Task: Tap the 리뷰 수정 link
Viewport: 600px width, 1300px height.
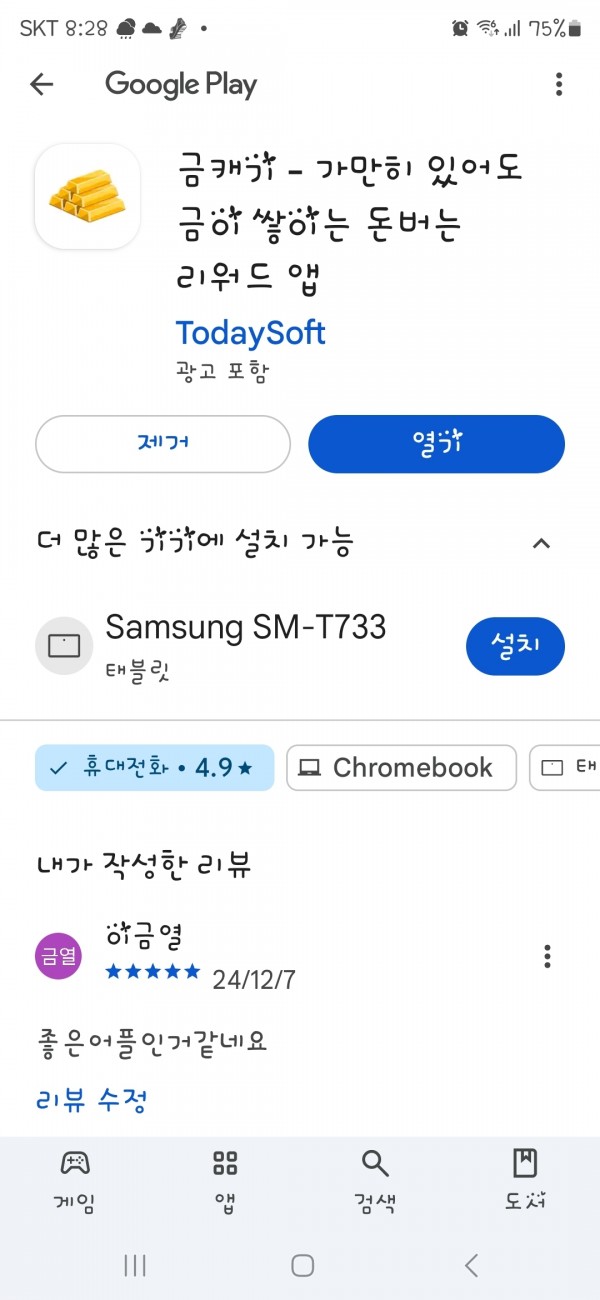Action: pyautogui.click(x=92, y=1101)
